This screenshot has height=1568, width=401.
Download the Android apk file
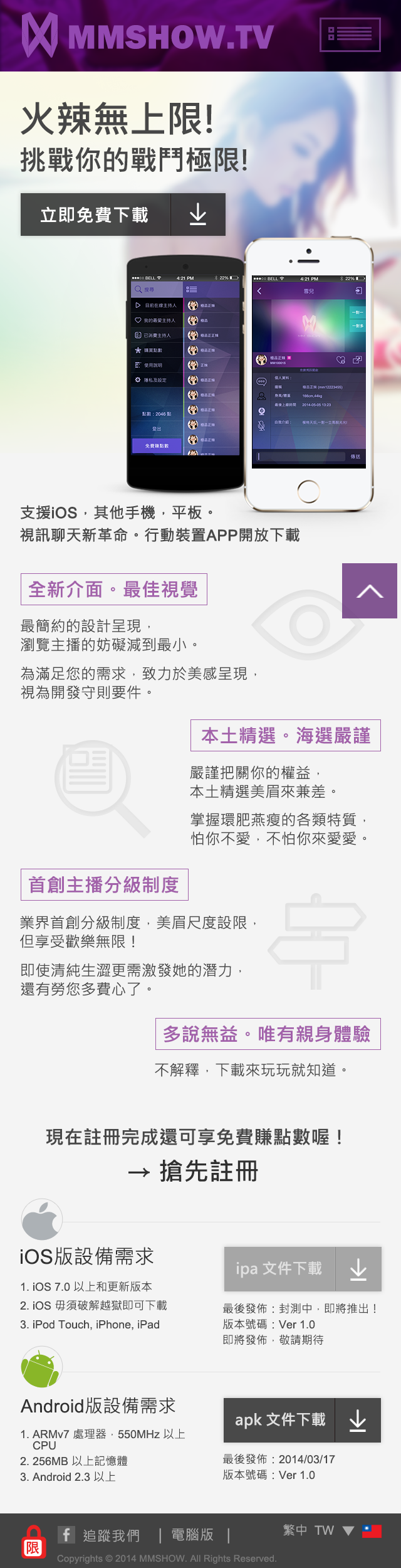(x=302, y=1420)
